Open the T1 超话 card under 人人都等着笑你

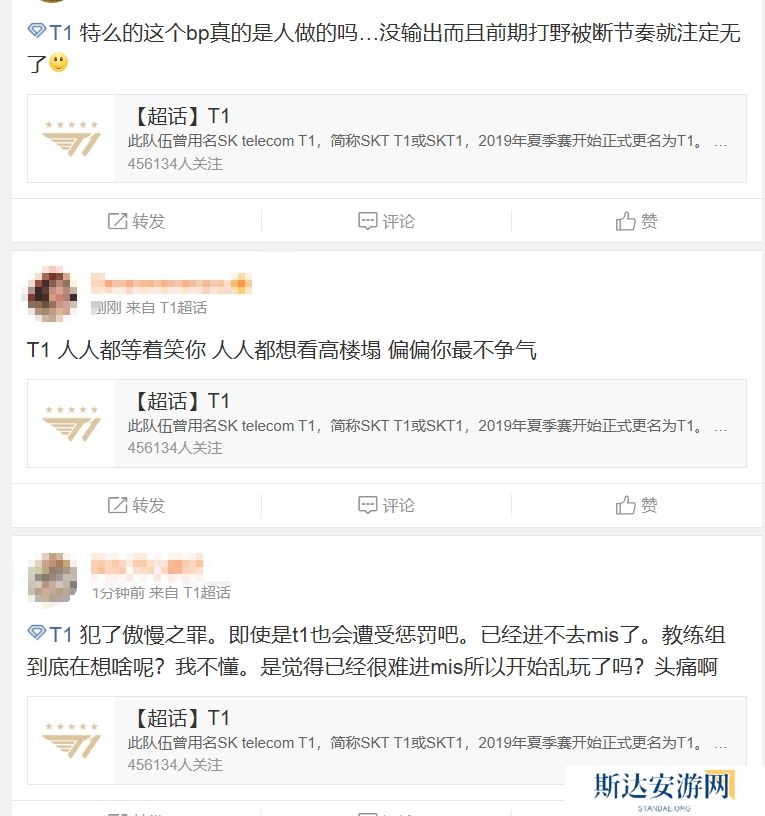click(386, 423)
